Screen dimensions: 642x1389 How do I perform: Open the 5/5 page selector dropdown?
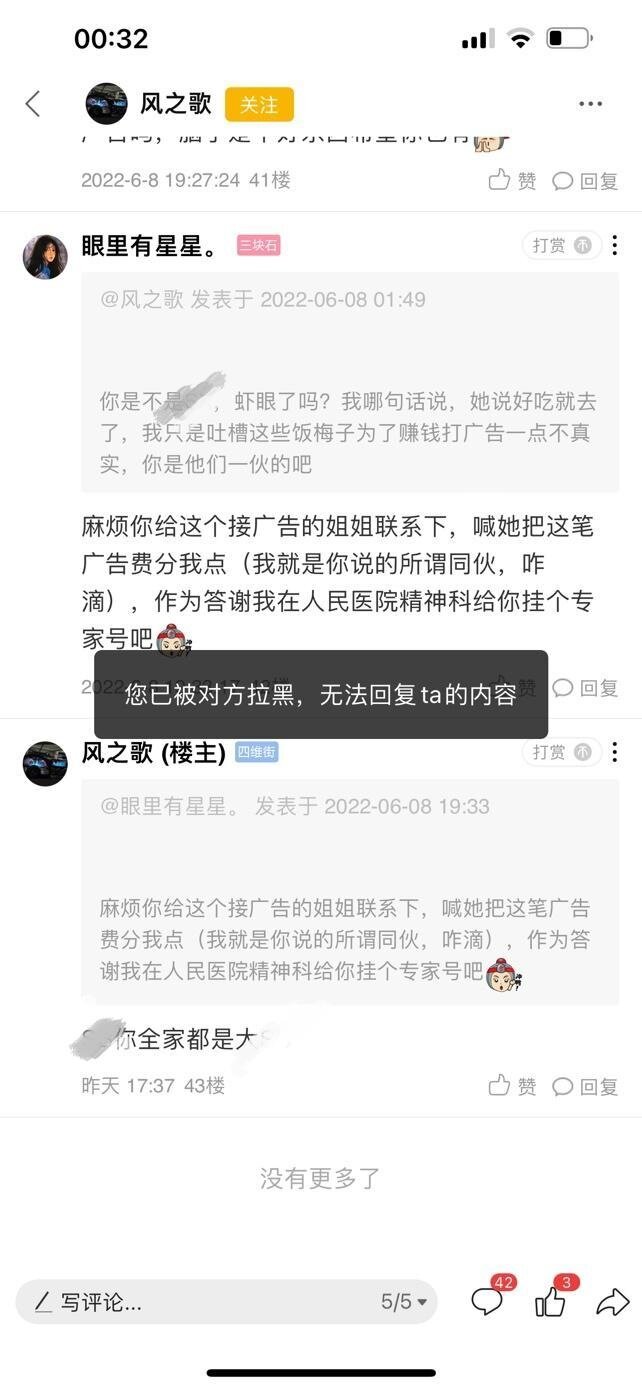point(404,1302)
